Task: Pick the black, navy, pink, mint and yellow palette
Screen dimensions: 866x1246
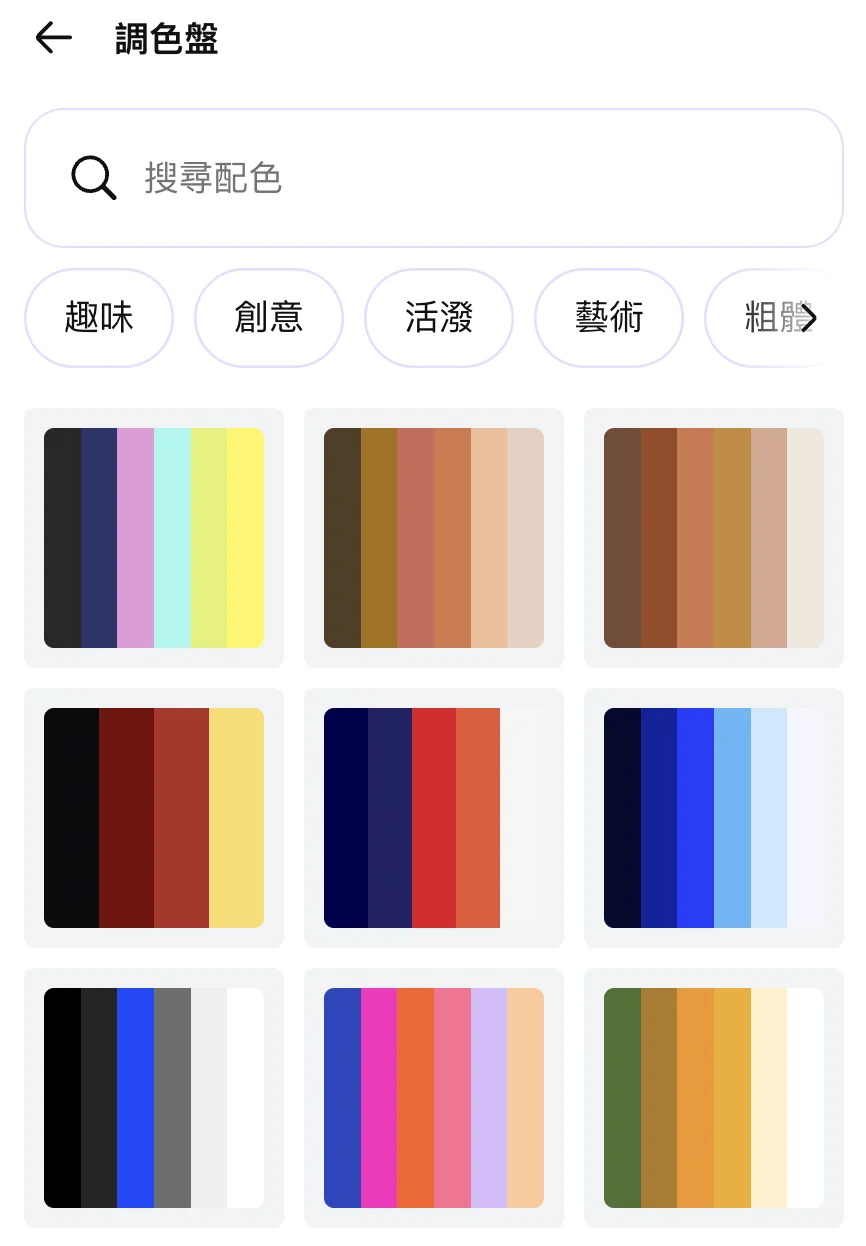Action: [154, 538]
